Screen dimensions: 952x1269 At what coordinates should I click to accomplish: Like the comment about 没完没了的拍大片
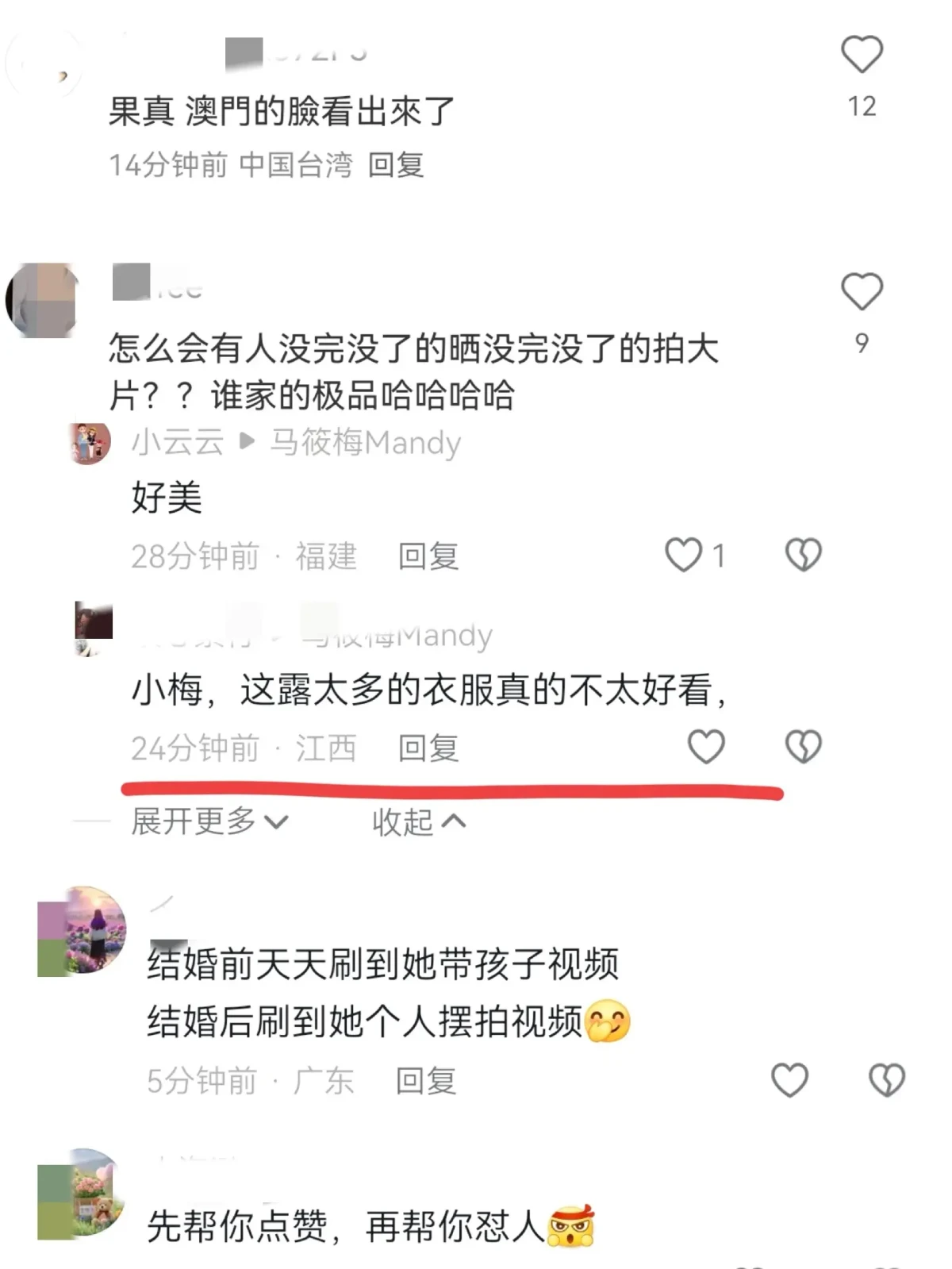(x=862, y=292)
